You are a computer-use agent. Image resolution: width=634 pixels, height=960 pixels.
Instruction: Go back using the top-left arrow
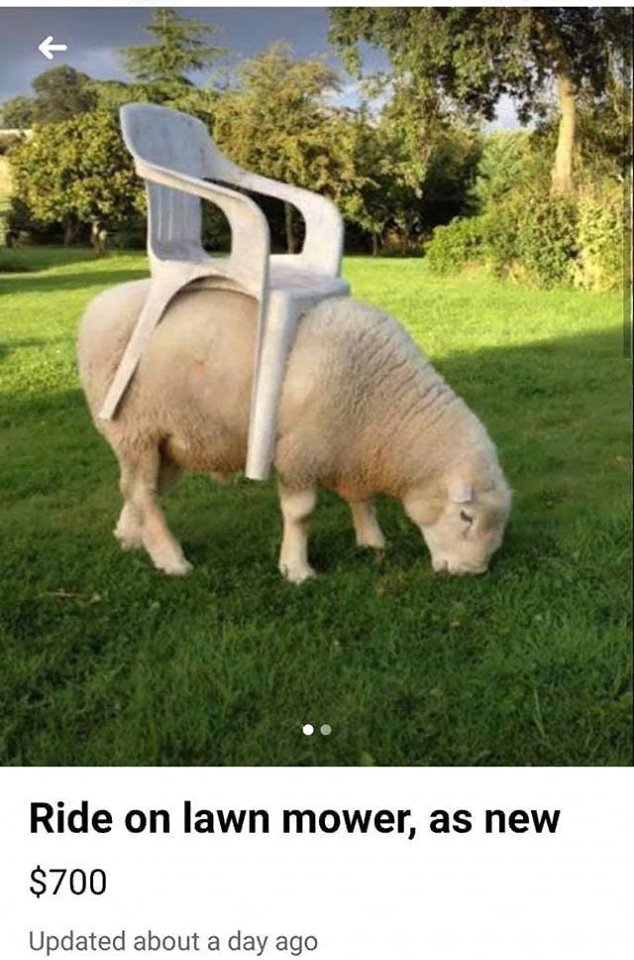pyautogui.click(x=52, y=47)
